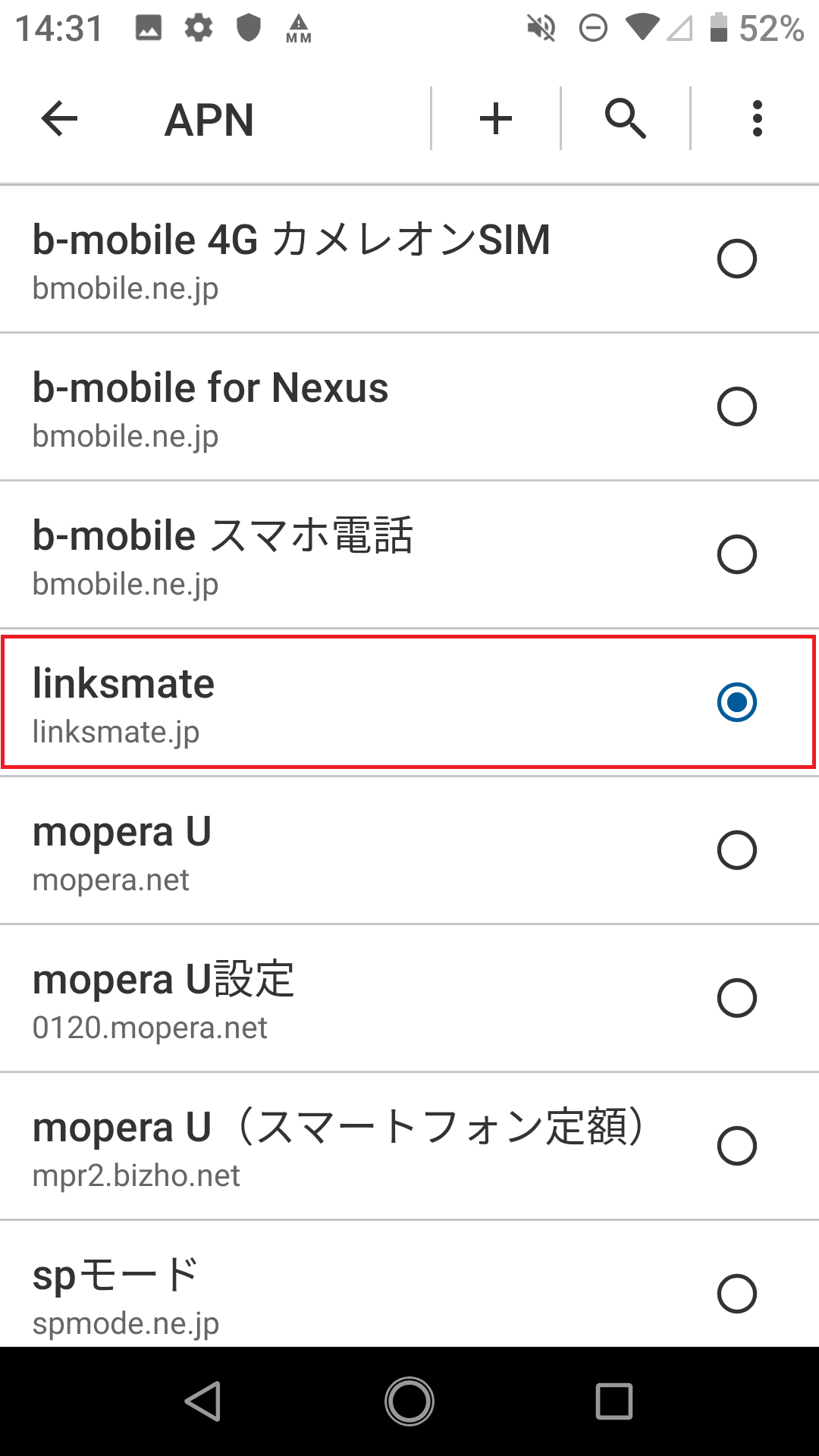Viewport: 819px width, 1456px height.
Task: Select the mopera U radio button
Action: click(737, 851)
